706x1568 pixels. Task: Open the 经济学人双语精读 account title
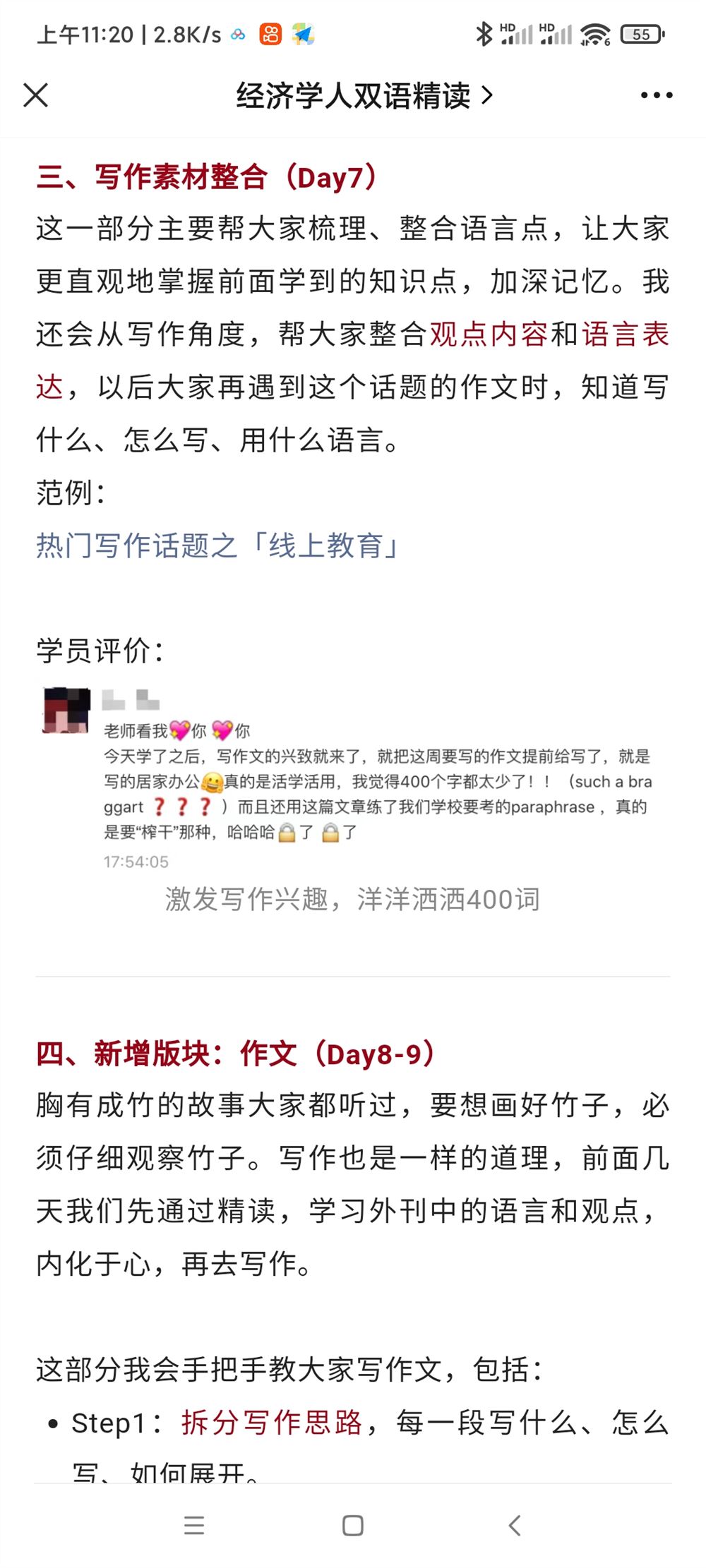pyautogui.click(x=364, y=95)
